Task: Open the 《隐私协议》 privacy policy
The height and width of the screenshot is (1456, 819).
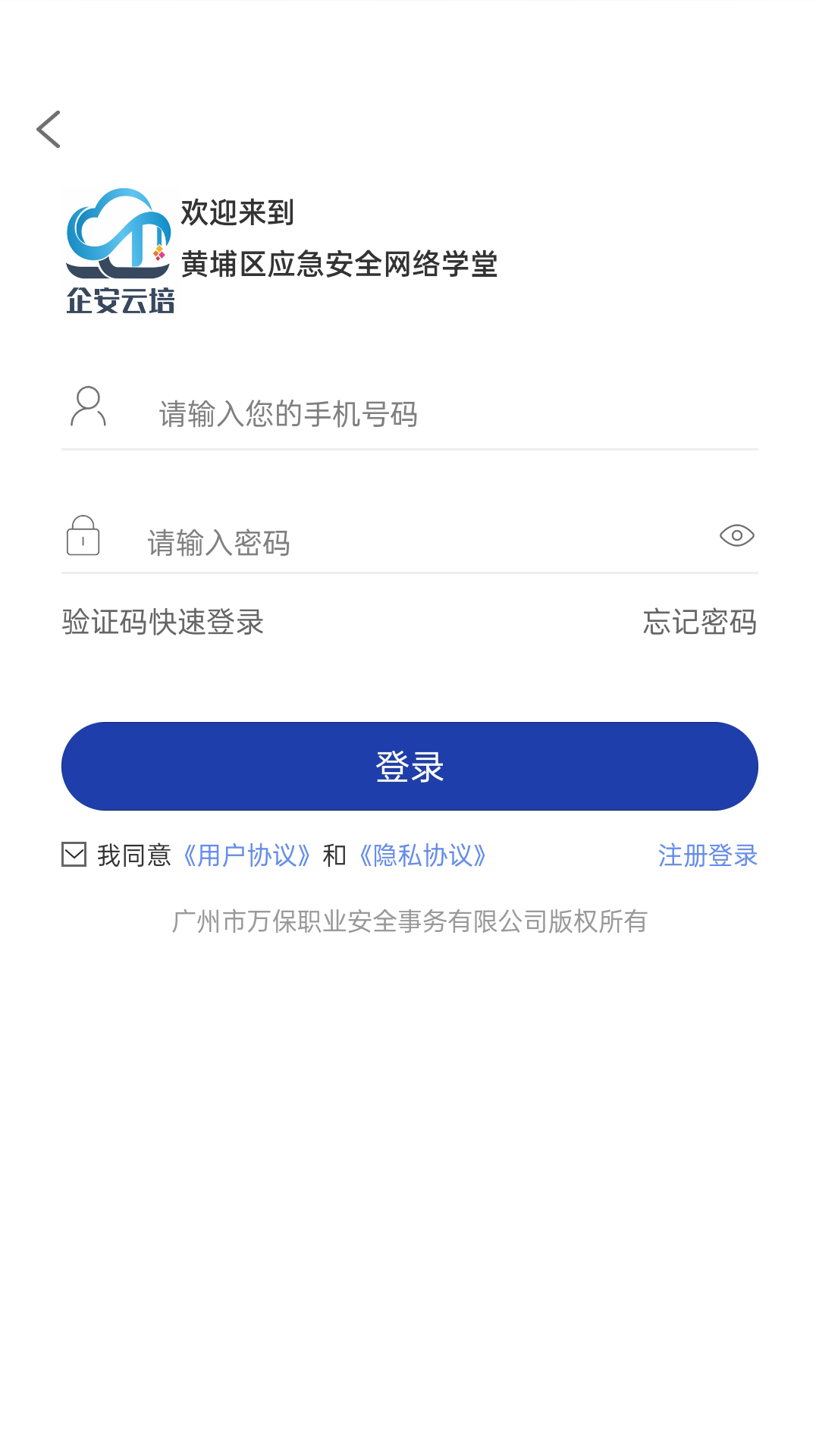Action: 422,855
